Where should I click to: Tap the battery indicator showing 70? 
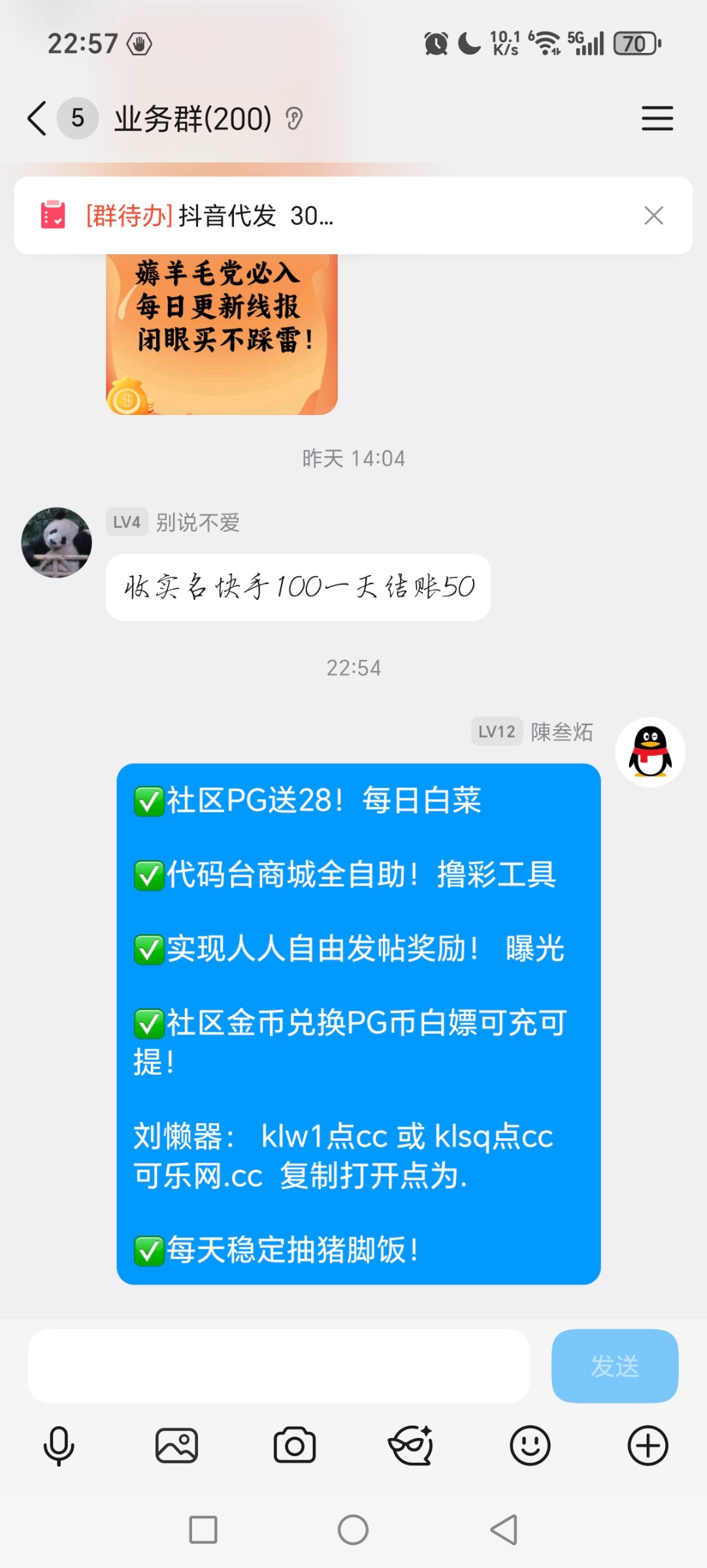click(x=637, y=42)
